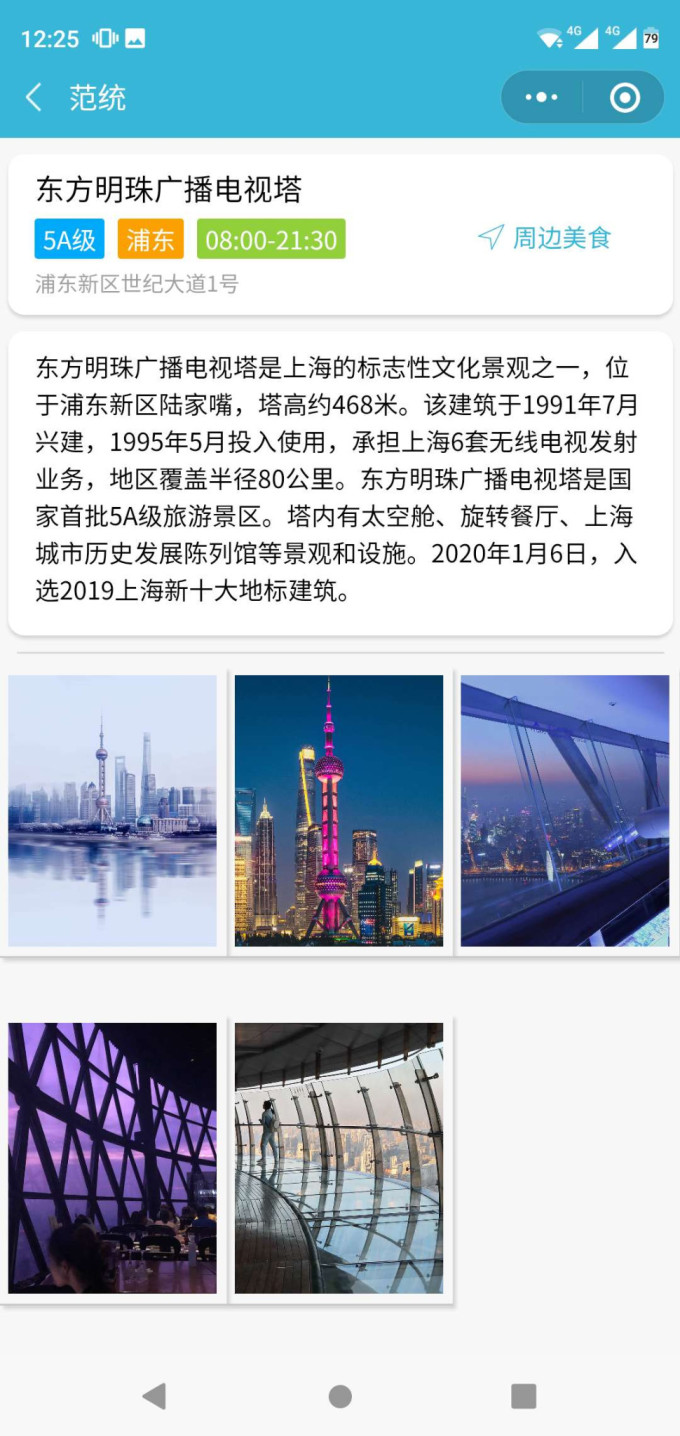
Task: Open the mini program more-options menu
Action: point(541,98)
